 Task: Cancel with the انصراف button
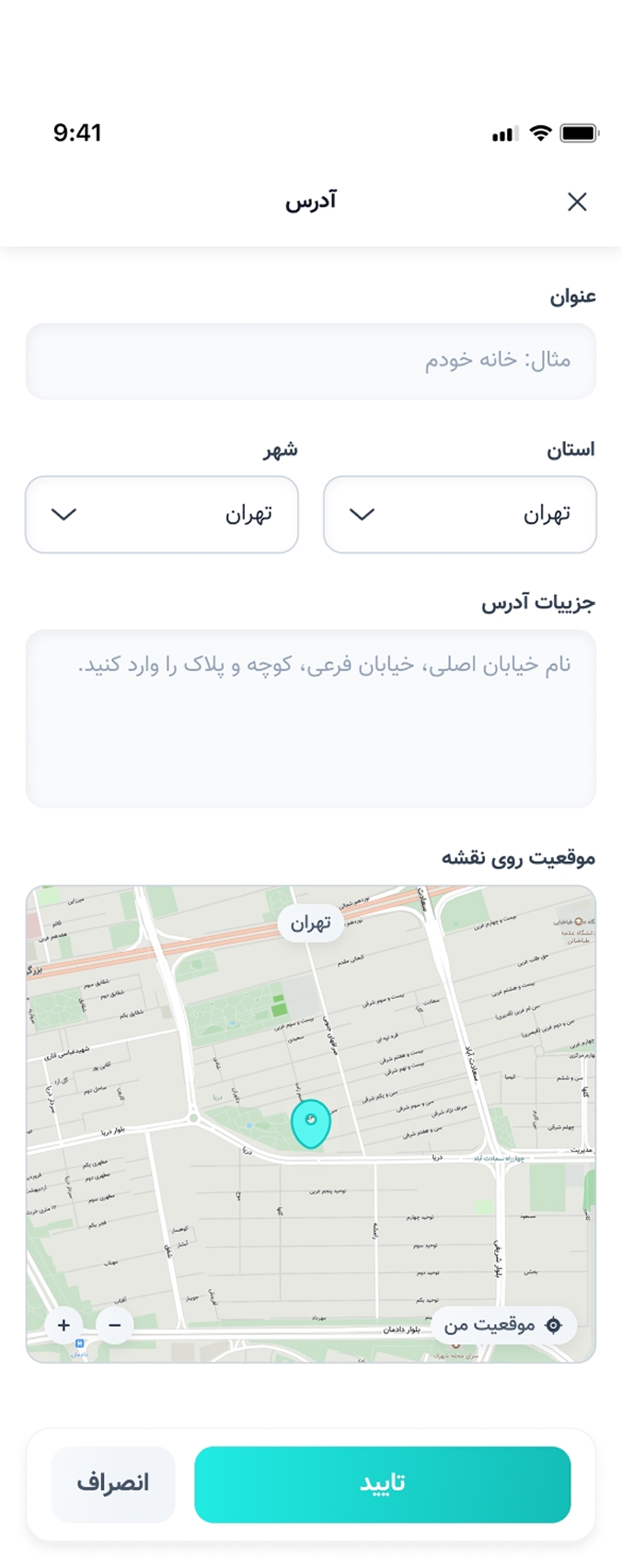pyautogui.click(x=113, y=1483)
